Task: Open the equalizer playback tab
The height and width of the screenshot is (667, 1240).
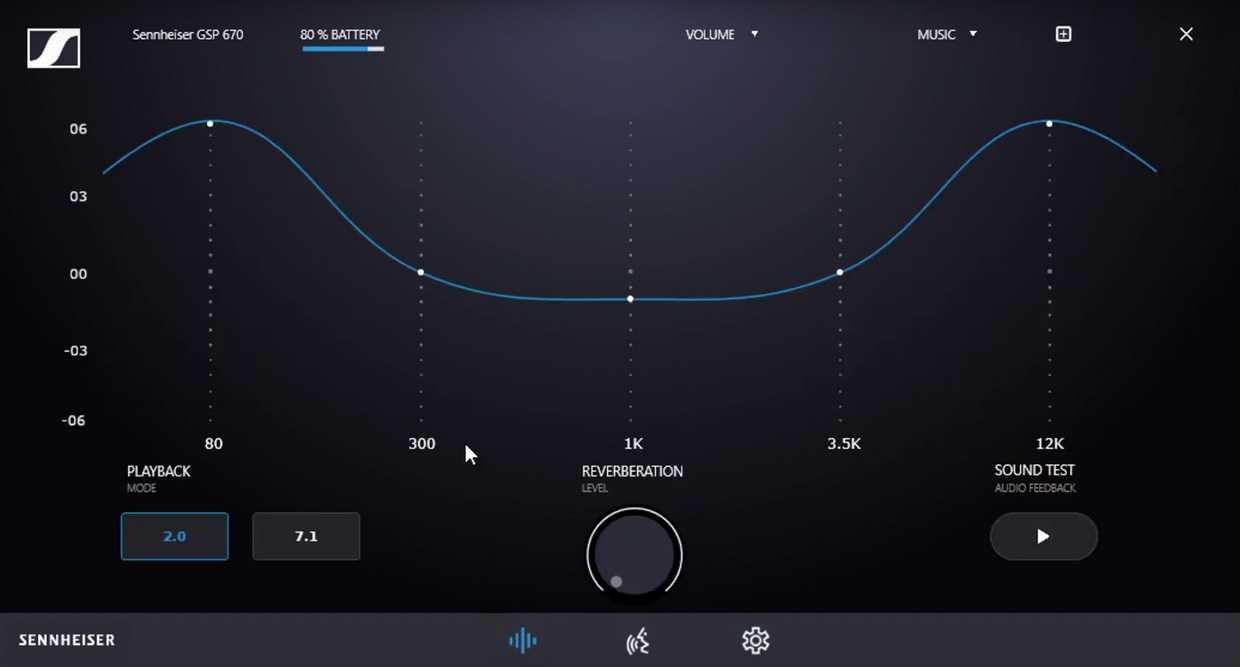Action: pyautogui.click(x=523, y=641)
